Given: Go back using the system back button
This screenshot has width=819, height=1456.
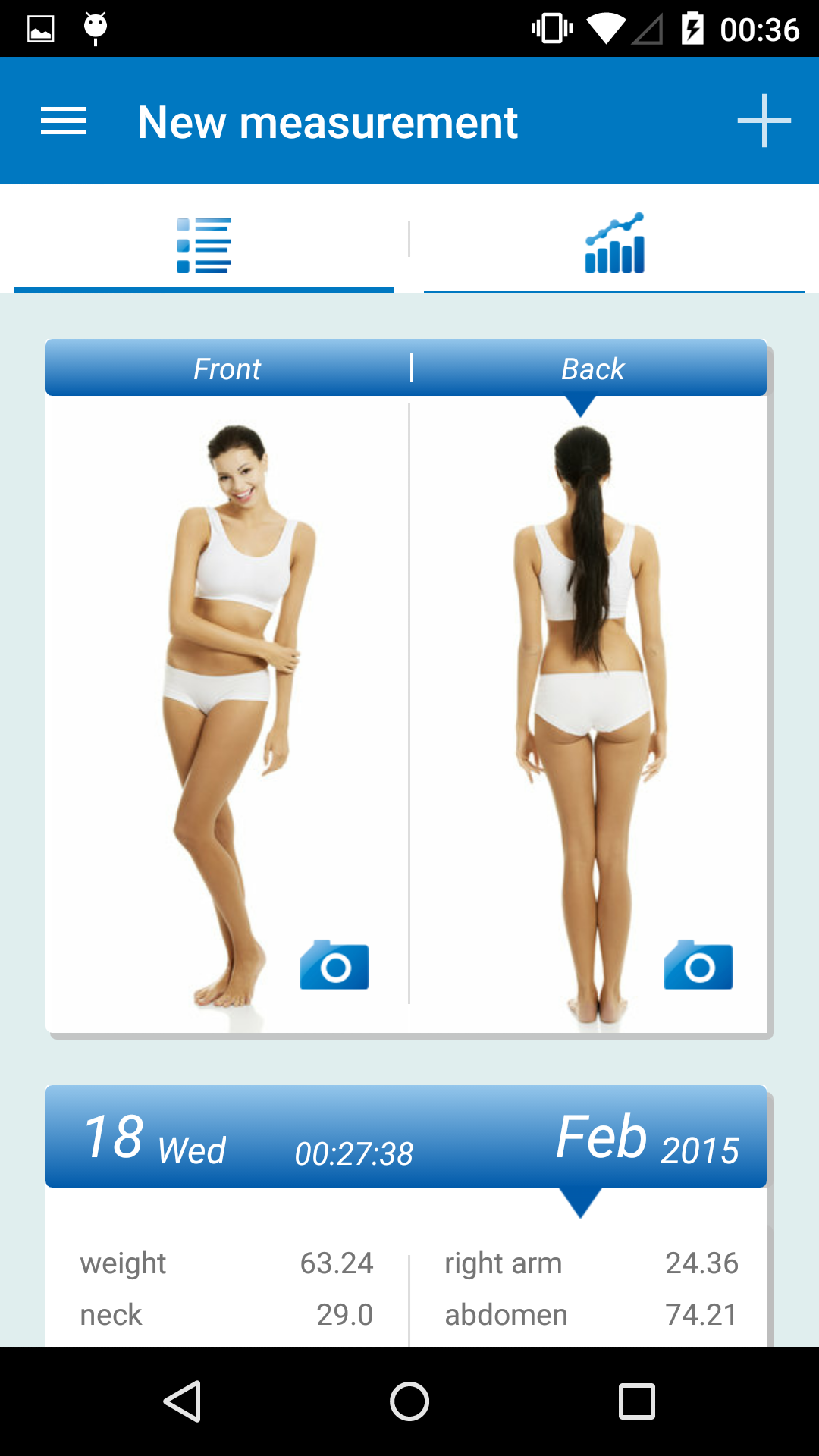Looking at the screenshot, I should pyautogui.click(x=182, y=1401).
